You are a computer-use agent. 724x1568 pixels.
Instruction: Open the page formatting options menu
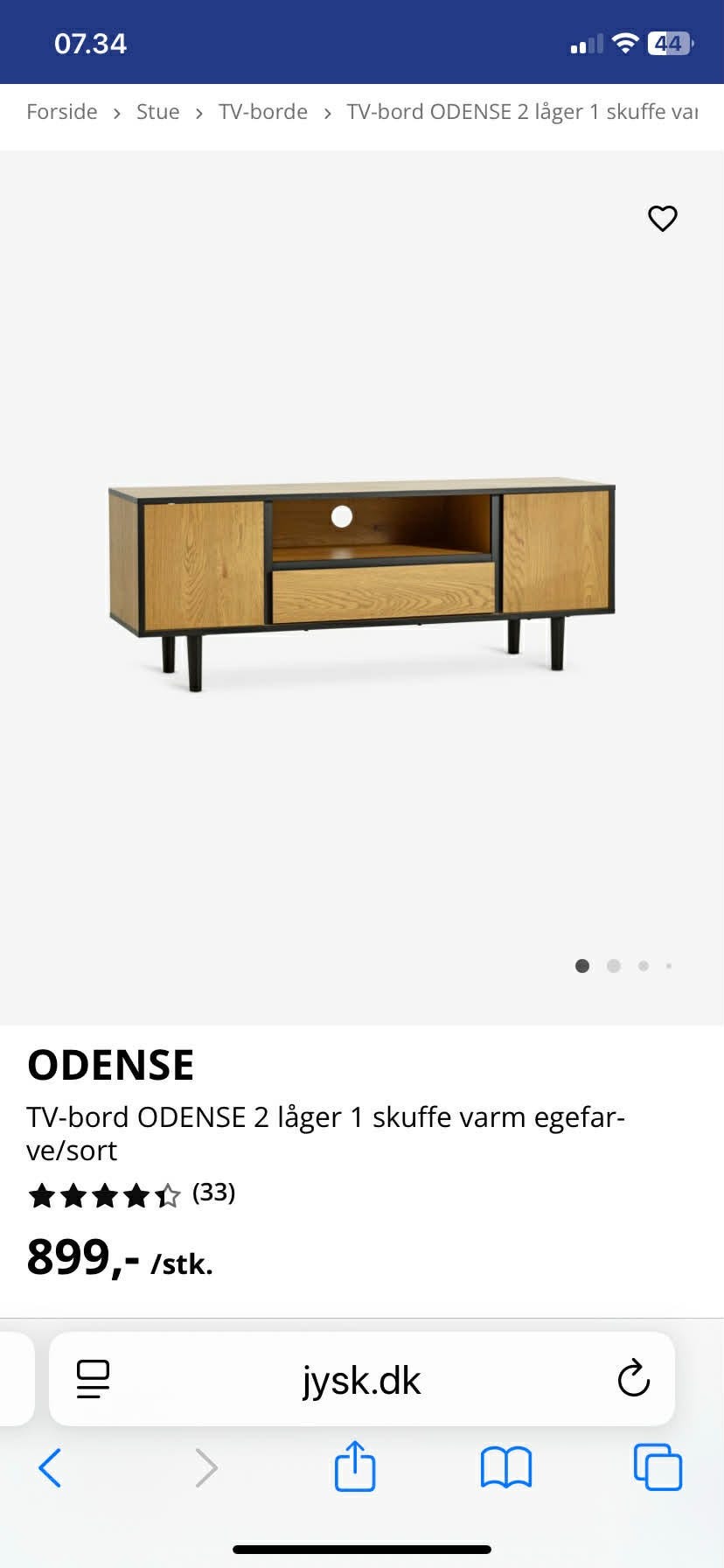coord(92,1380)
